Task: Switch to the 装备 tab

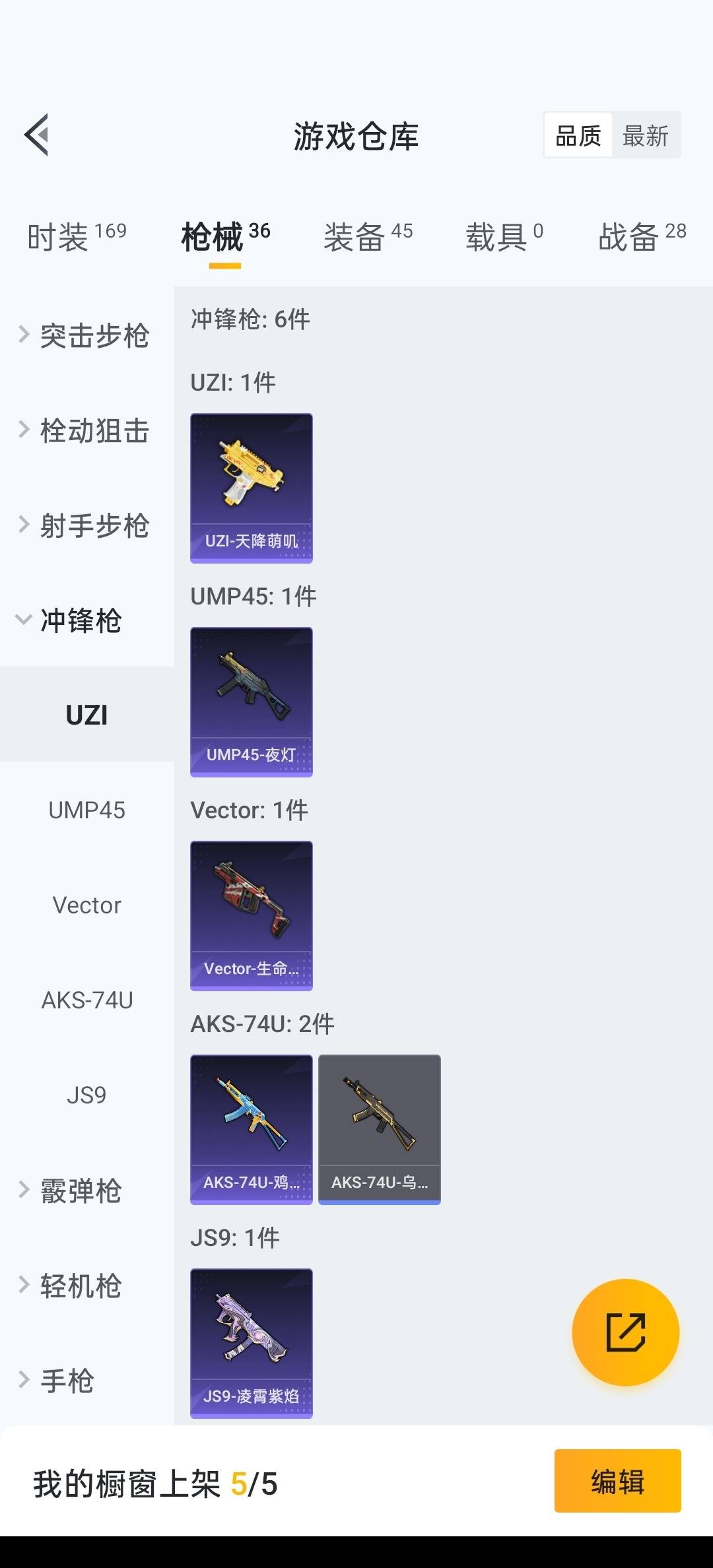Action: (368, 236)
